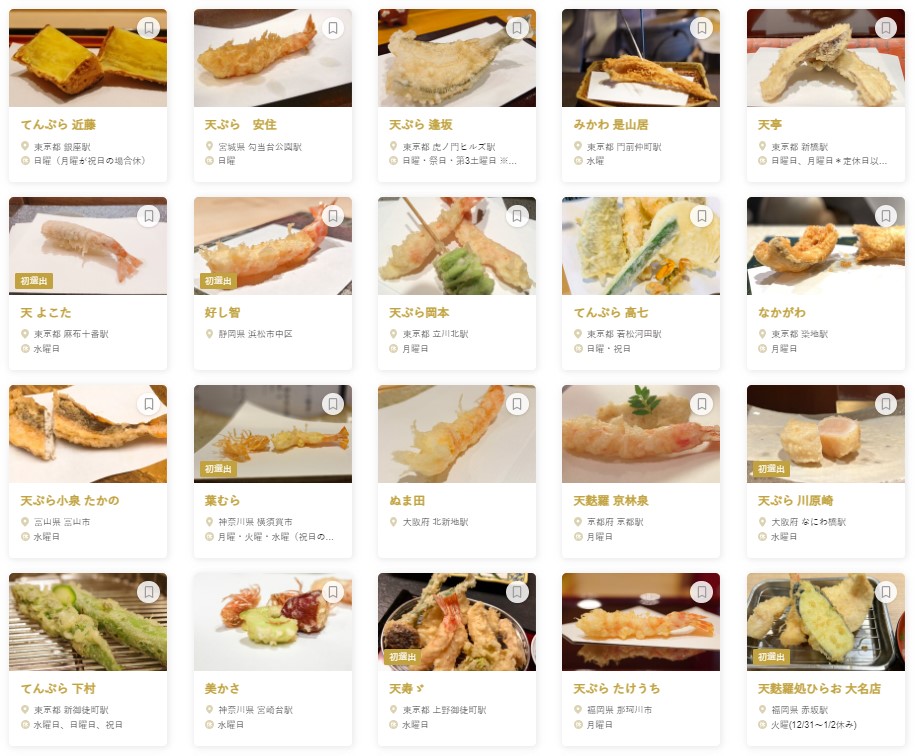Bookmark なかがわ

tap(886, 216)
